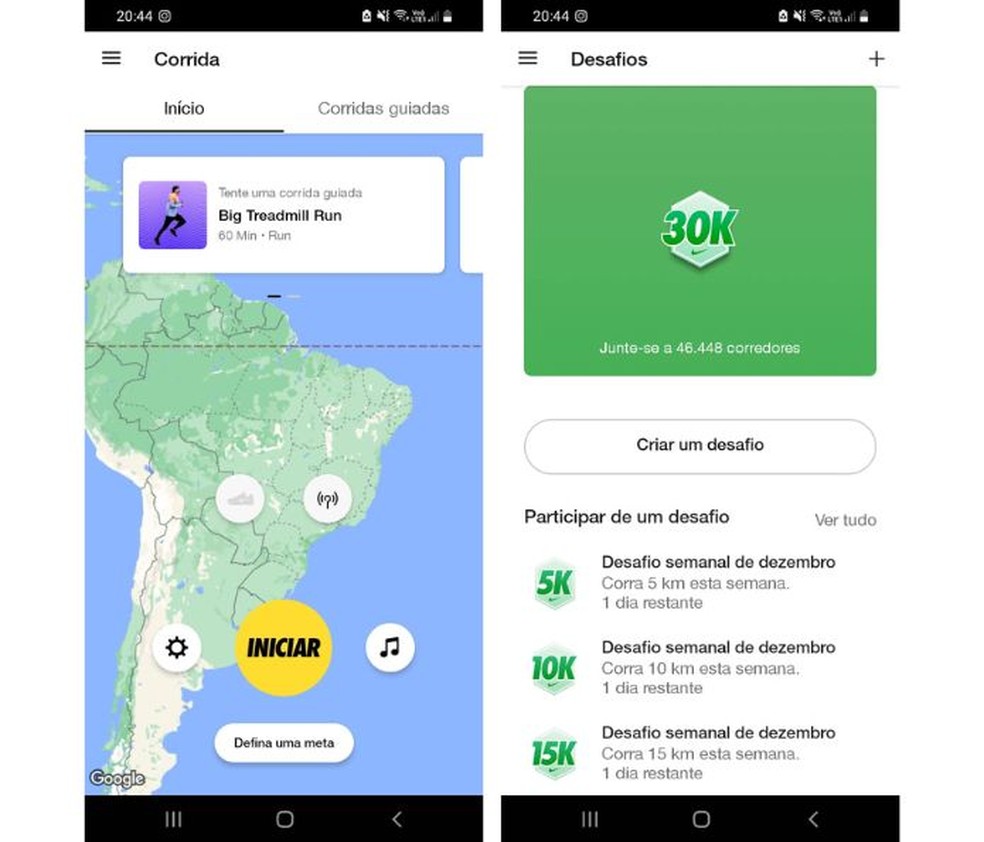Open the Big Treadmill Run guided run card
The width and height of the screenshot is (984, 842).
click(x=283, y=215)
